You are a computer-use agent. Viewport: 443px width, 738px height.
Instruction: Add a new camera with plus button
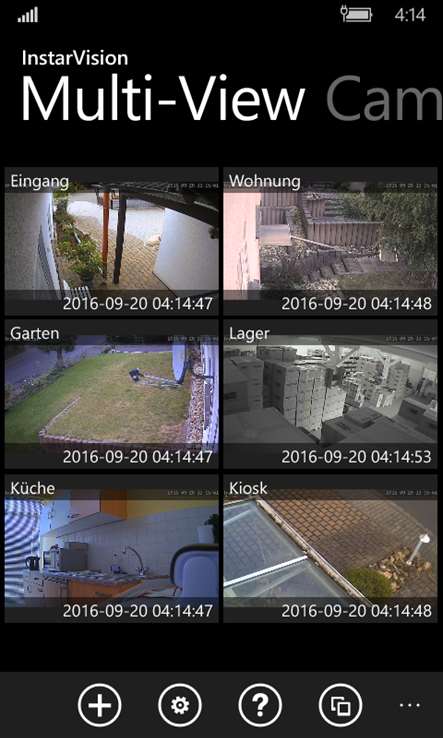pyautogui.click(x=99, y=705)
